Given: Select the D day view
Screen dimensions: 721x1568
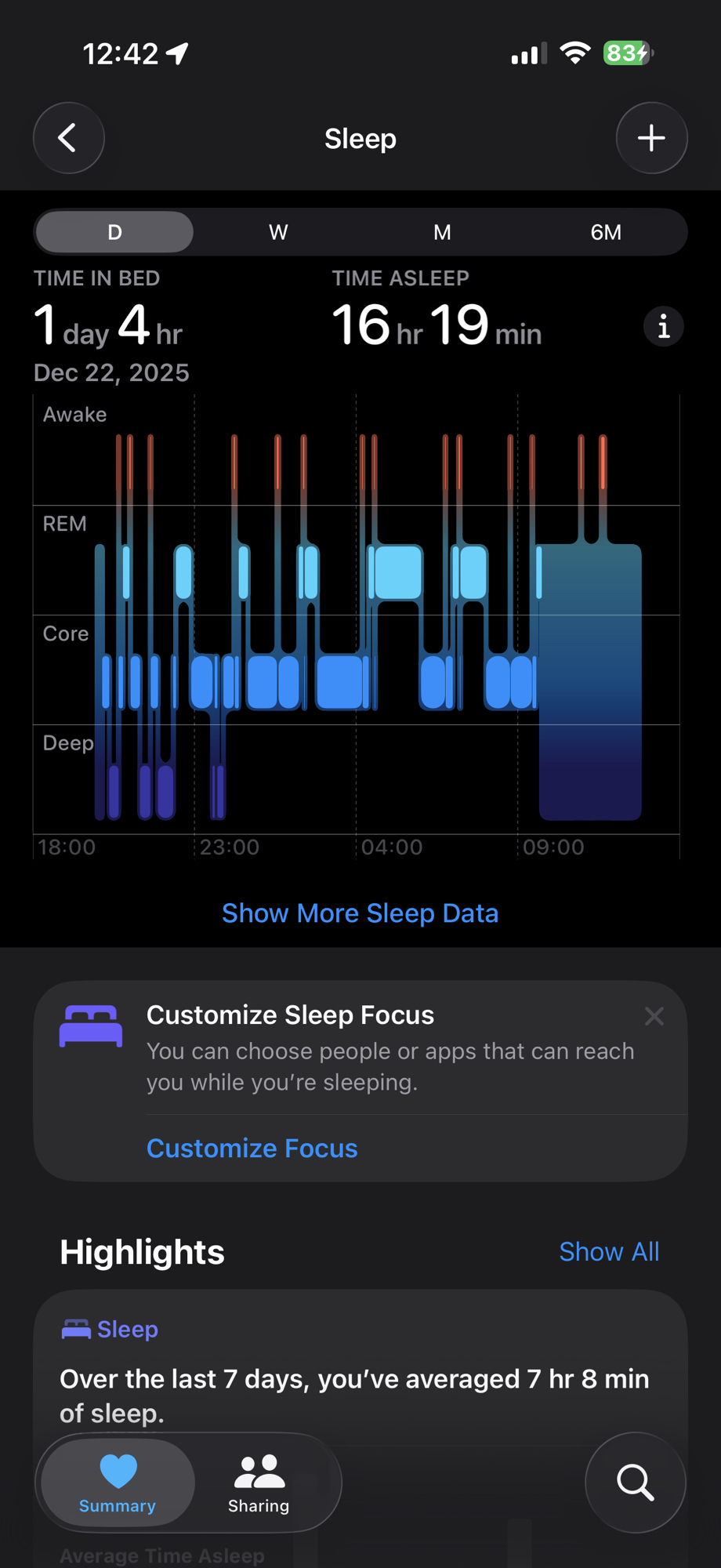Looking at the screenshot, I should coord(115,232).
